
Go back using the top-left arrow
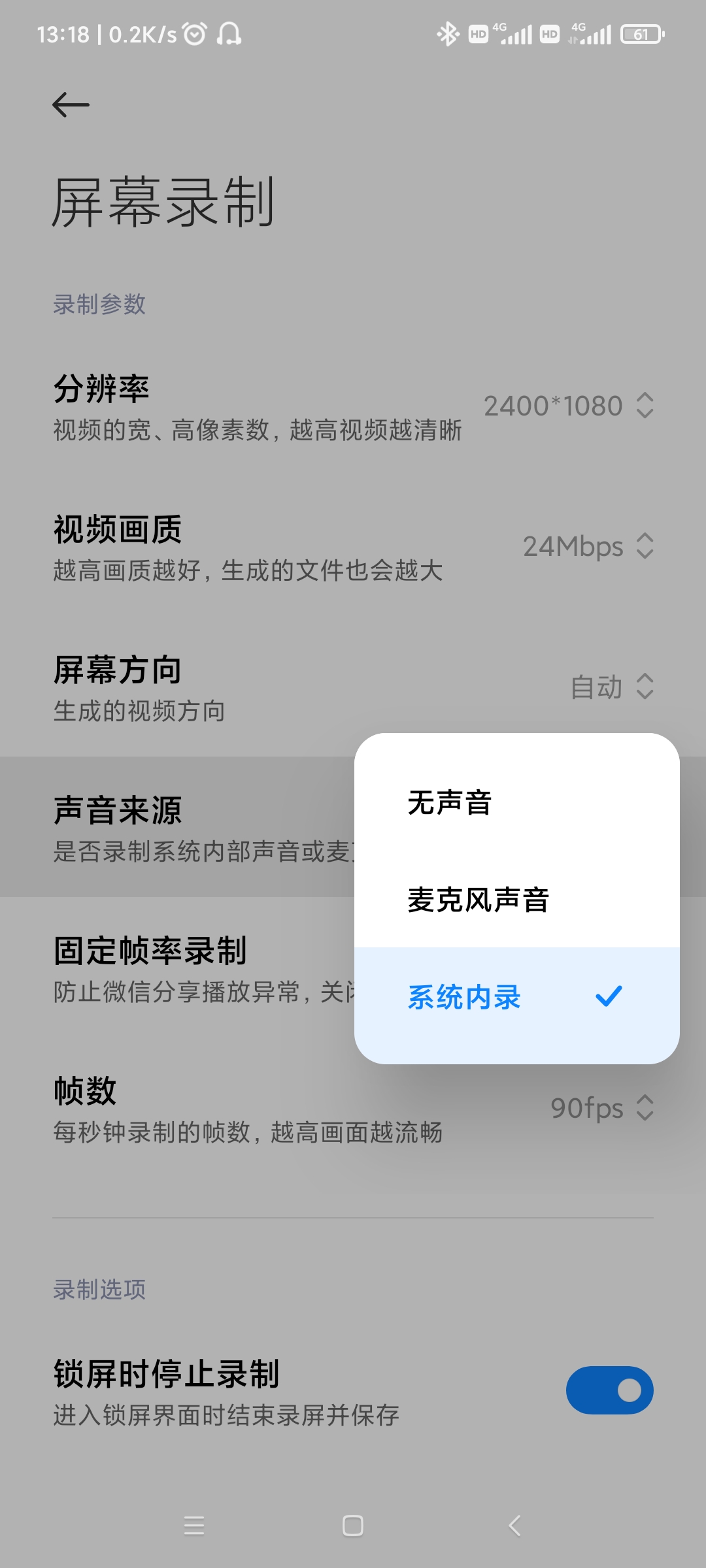tap(71, 105)
